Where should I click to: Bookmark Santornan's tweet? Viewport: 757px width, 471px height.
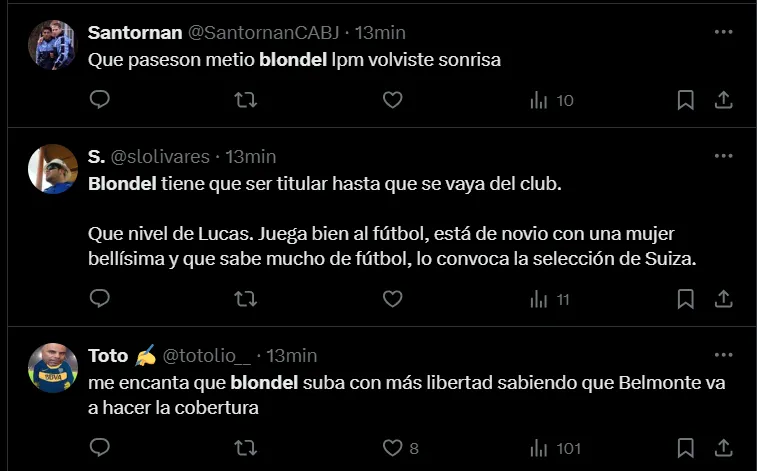(x=686, y=99)
